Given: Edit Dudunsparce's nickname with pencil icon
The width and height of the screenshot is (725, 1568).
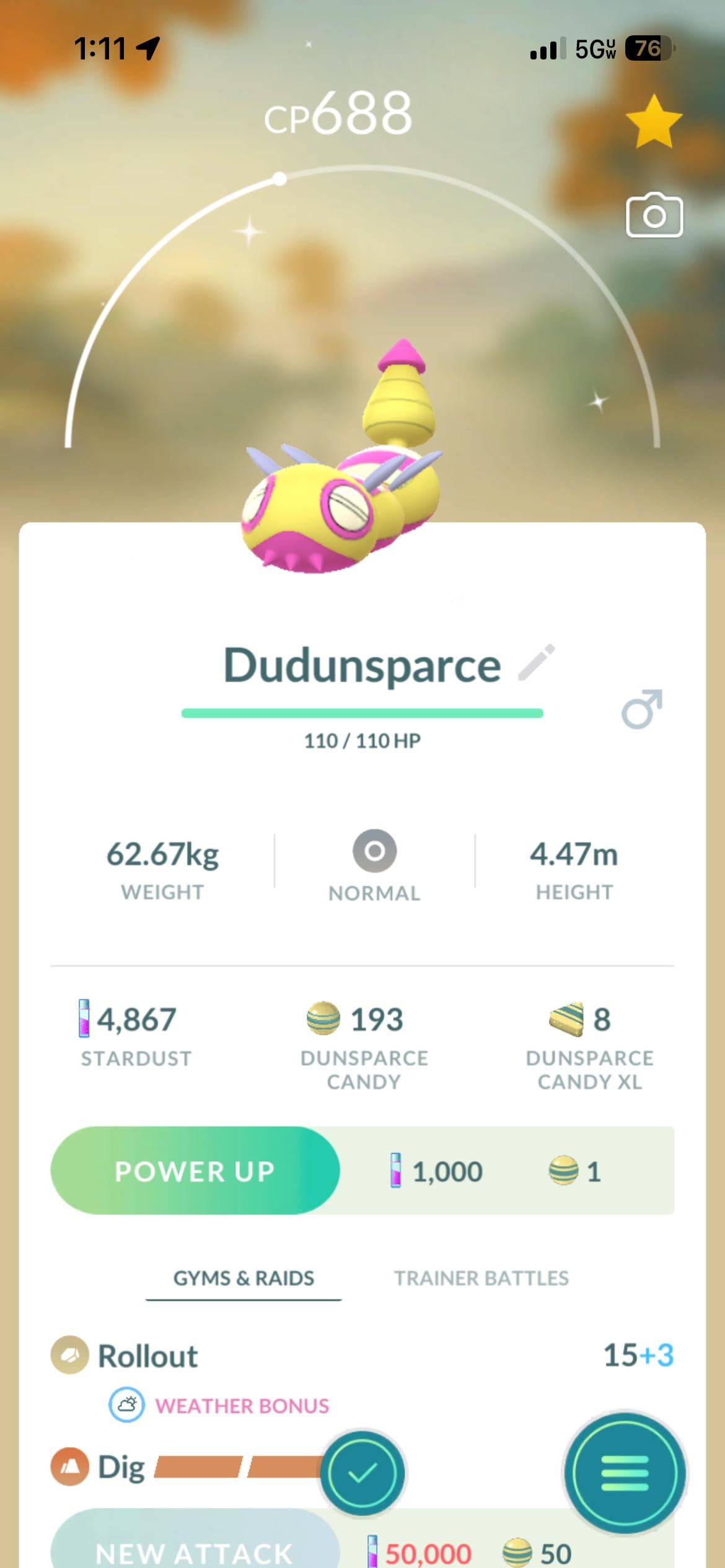Looking at the screenshot, I should click(x=537, y=663).
